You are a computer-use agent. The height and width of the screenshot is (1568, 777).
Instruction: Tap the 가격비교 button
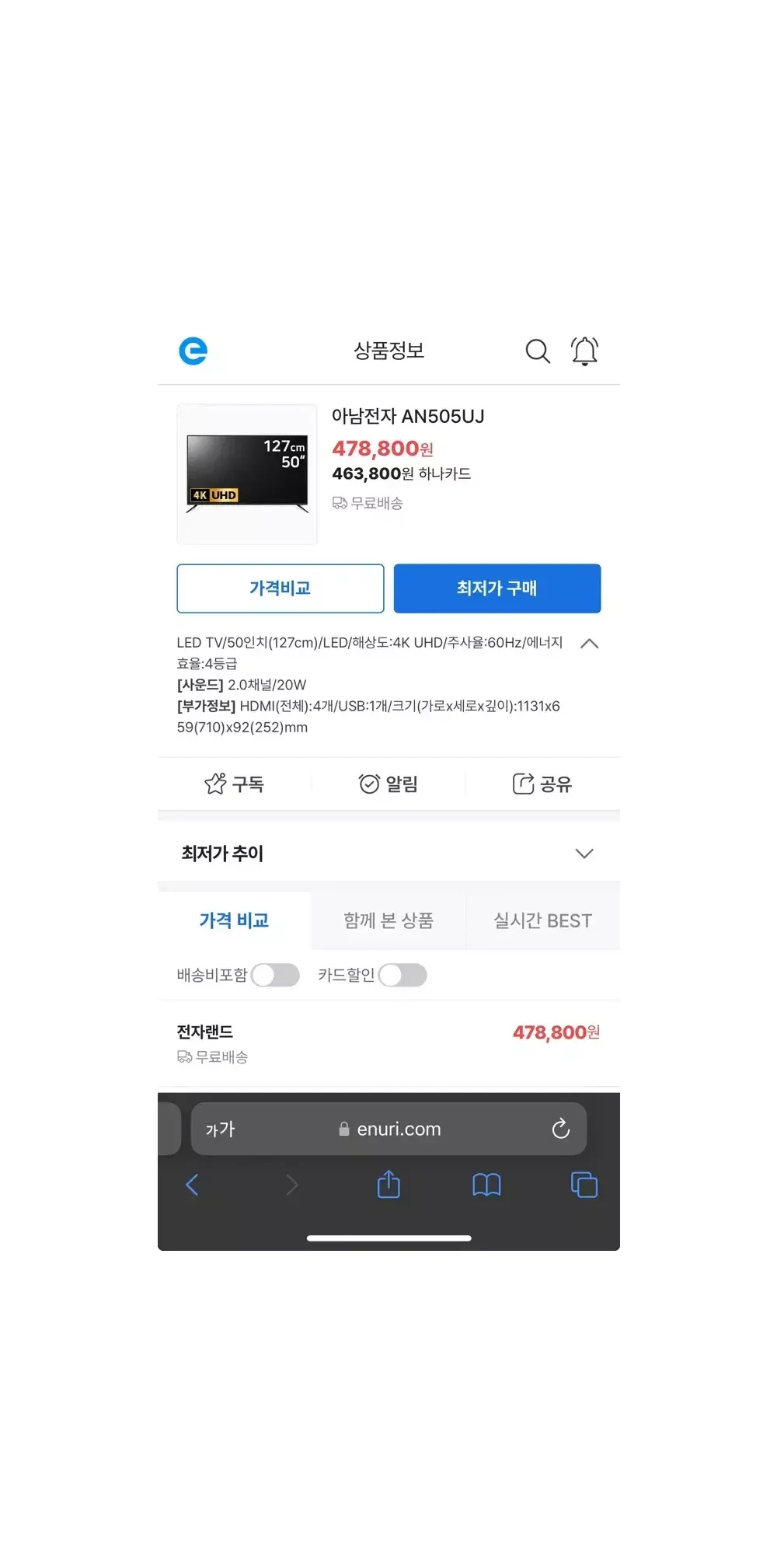click(x=280, y=588)
